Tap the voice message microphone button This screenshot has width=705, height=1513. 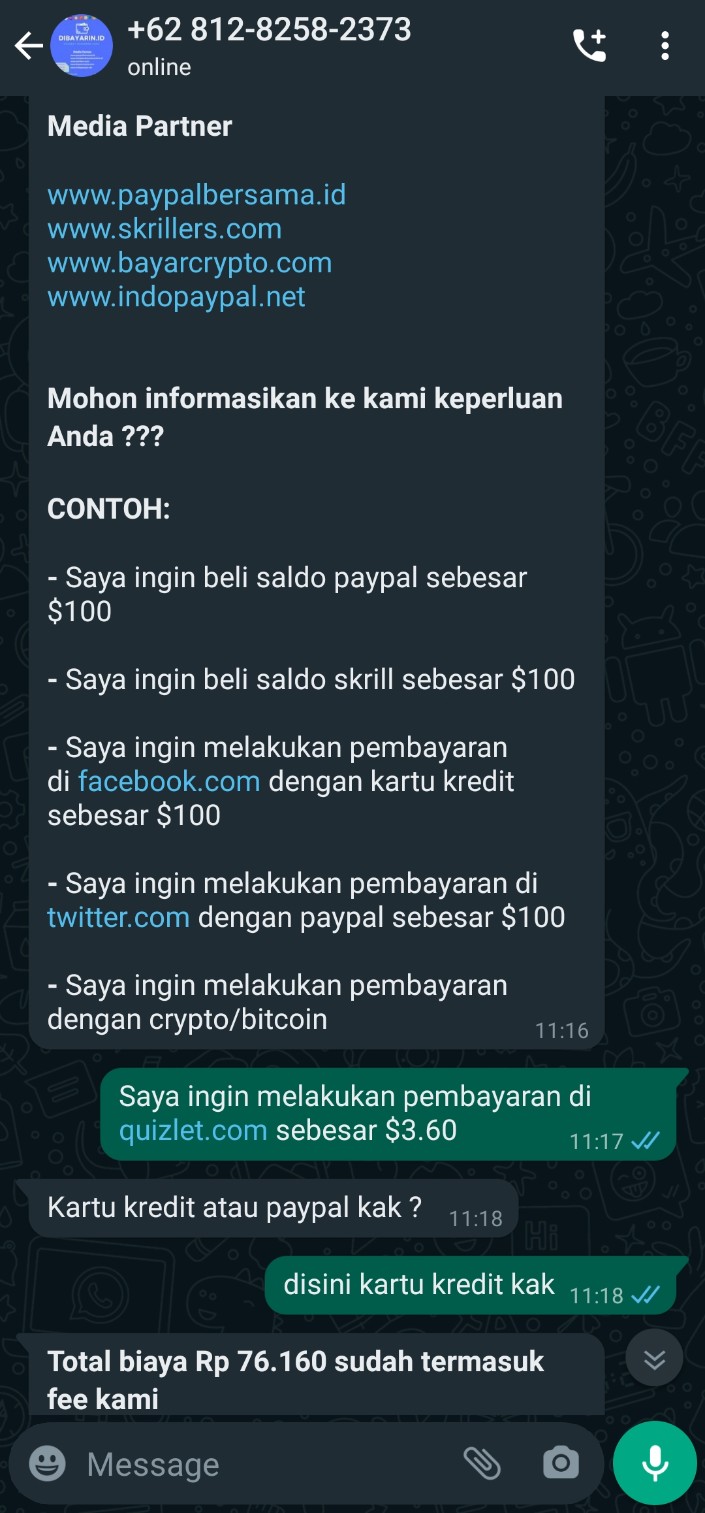[655, 1463]
